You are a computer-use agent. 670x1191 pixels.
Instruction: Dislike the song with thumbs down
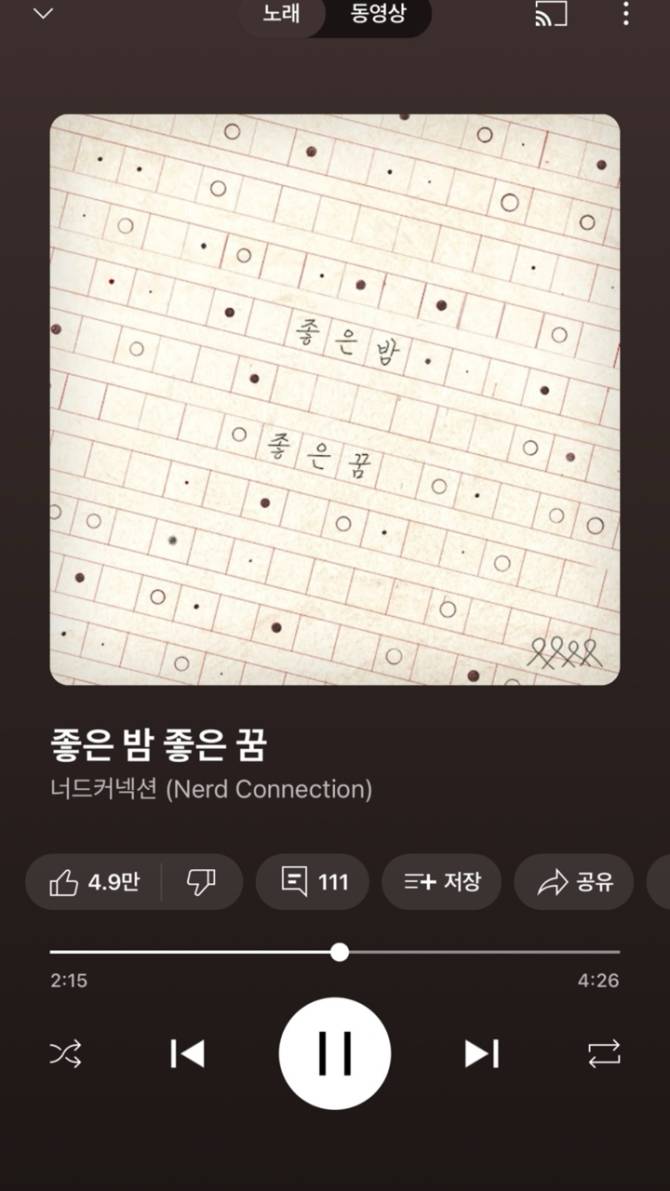(201, 882)
